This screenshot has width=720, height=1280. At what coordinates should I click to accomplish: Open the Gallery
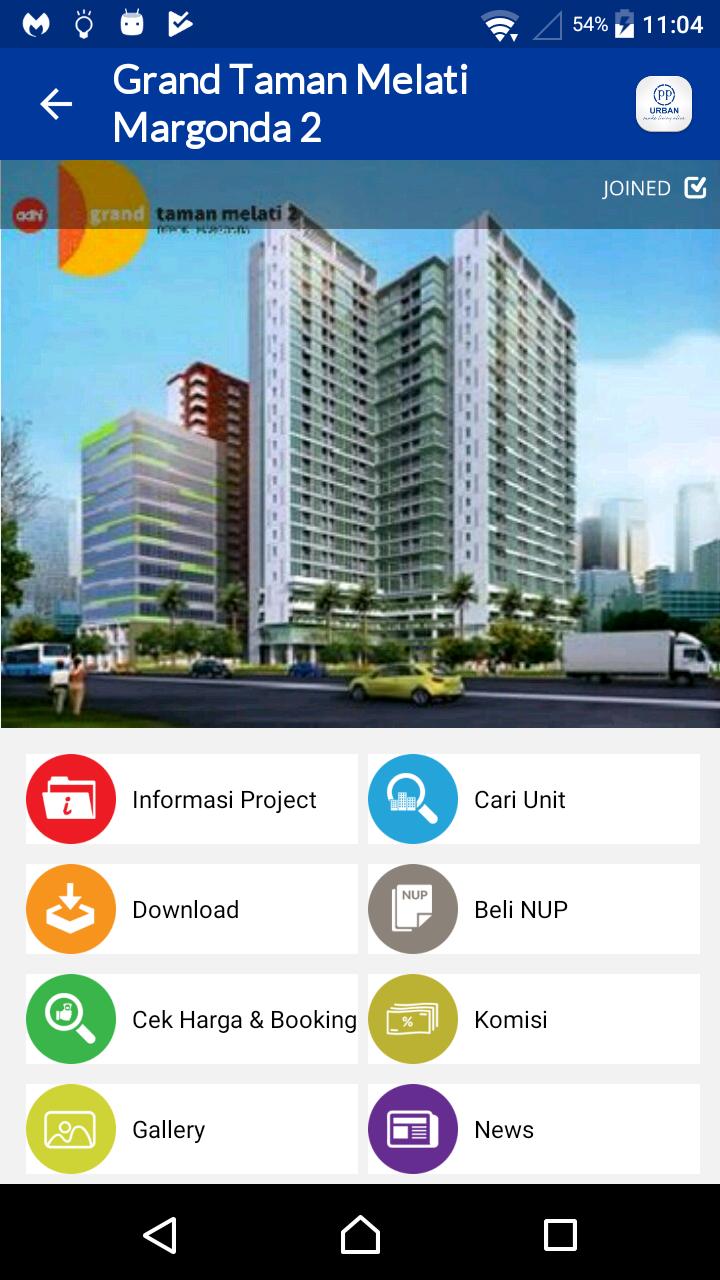[192, 1129]
